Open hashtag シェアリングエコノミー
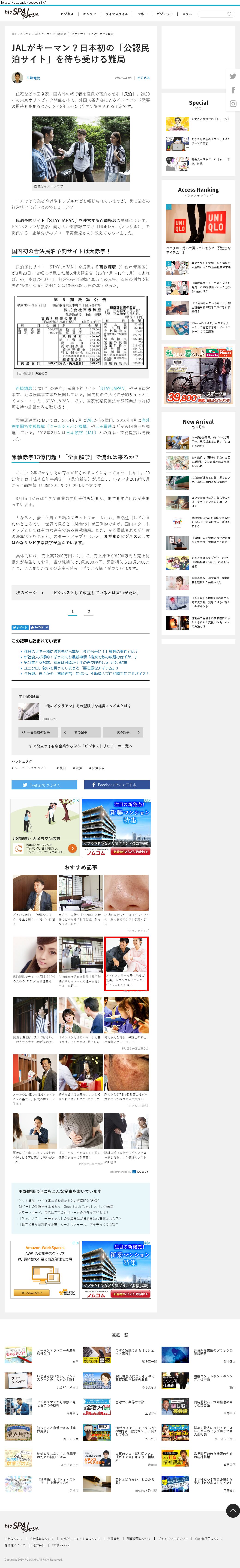Image resolution: width=240 pixels, height=1568 pixels. point(31,768)
